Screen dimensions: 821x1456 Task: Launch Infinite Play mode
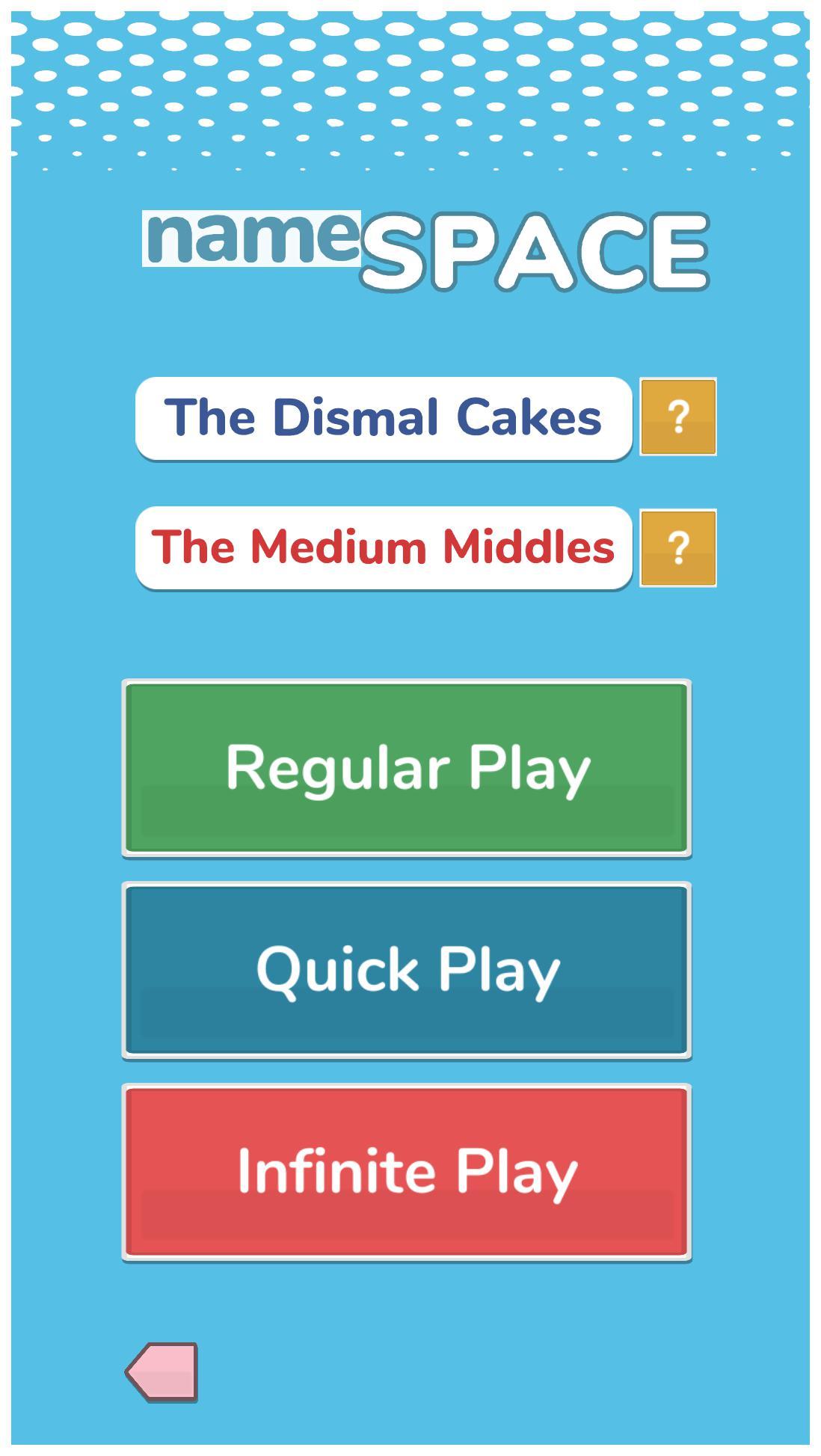[x=406, y=1172]
